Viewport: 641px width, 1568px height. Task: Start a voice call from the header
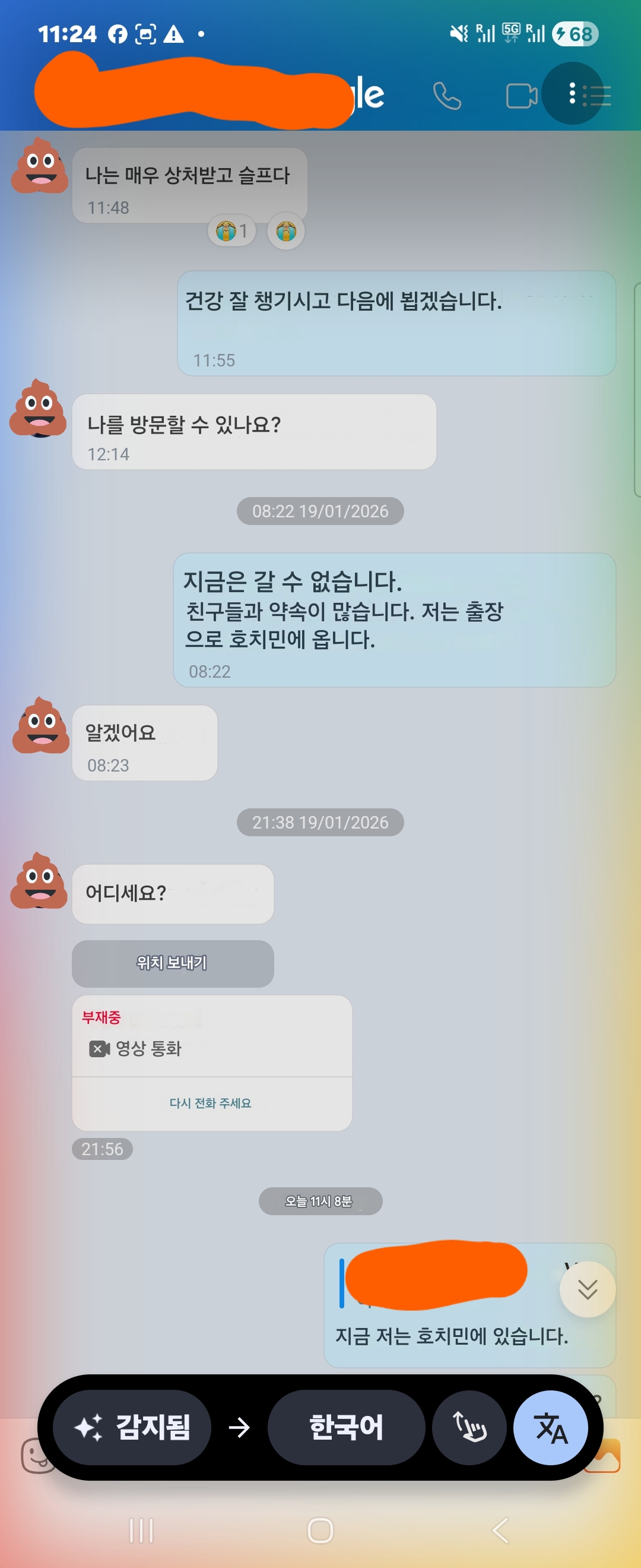pos(447,96)
